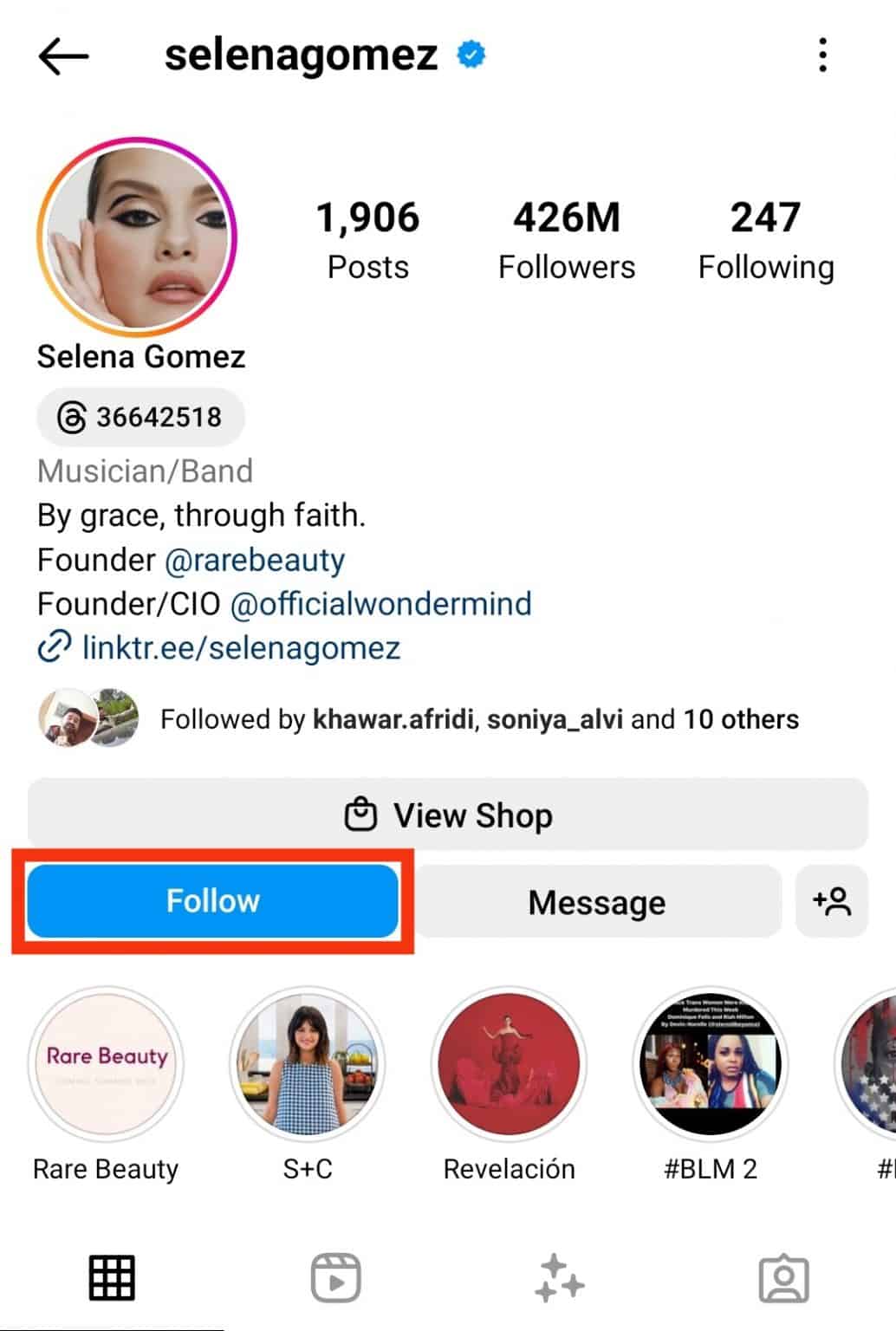Viewport: 896px width, 1331px height.
Task: Tap the suggested accounts person-plus icon
Action: coord(831,902)
